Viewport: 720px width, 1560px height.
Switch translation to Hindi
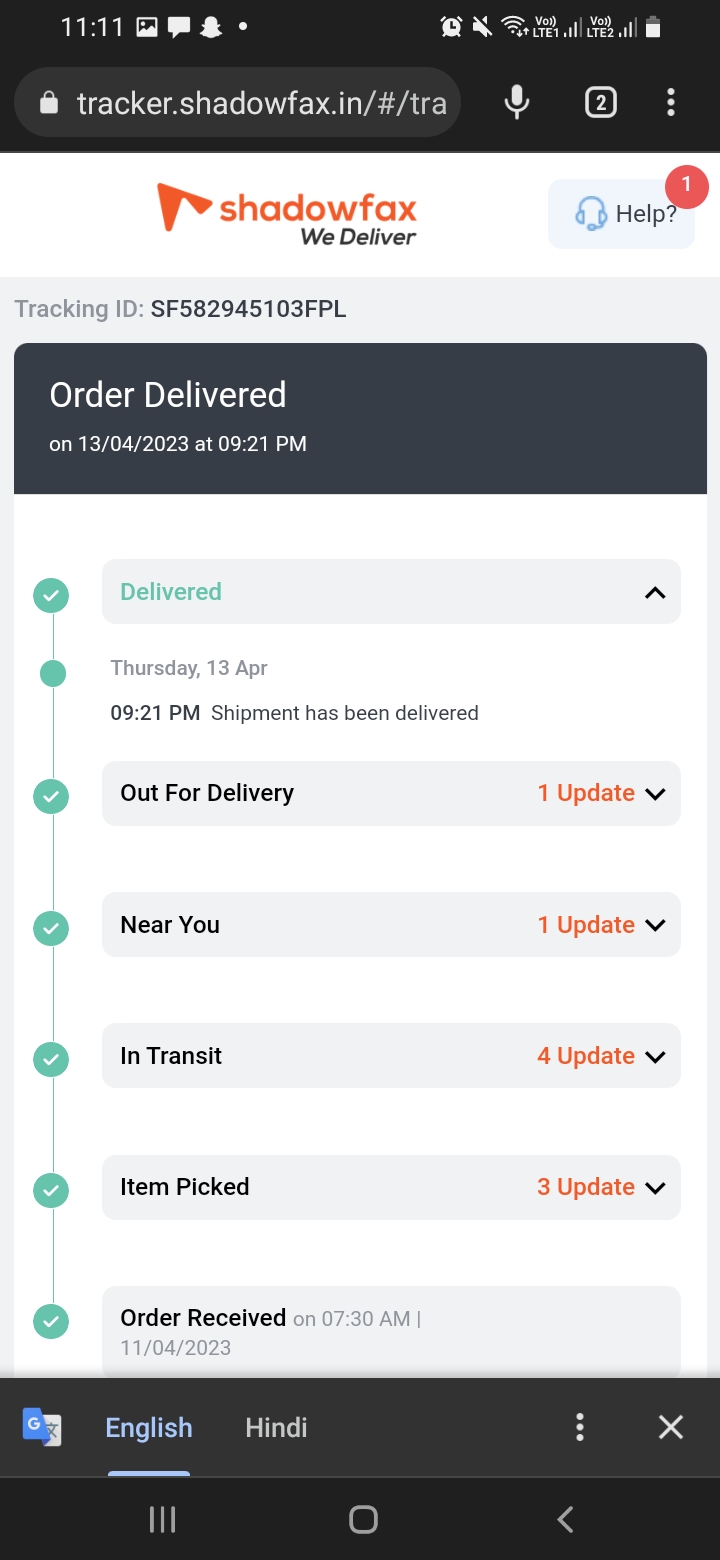[276, 1428]
